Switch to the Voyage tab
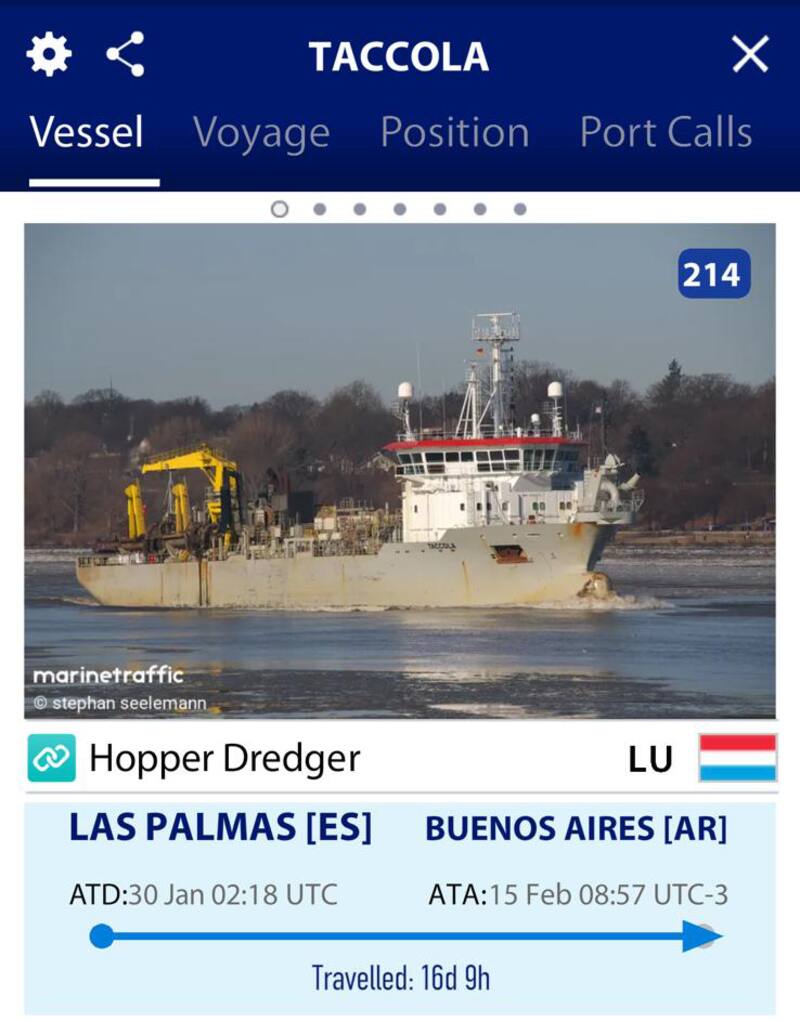Viewport: 800px width, 1022px height. pos(261,133)
